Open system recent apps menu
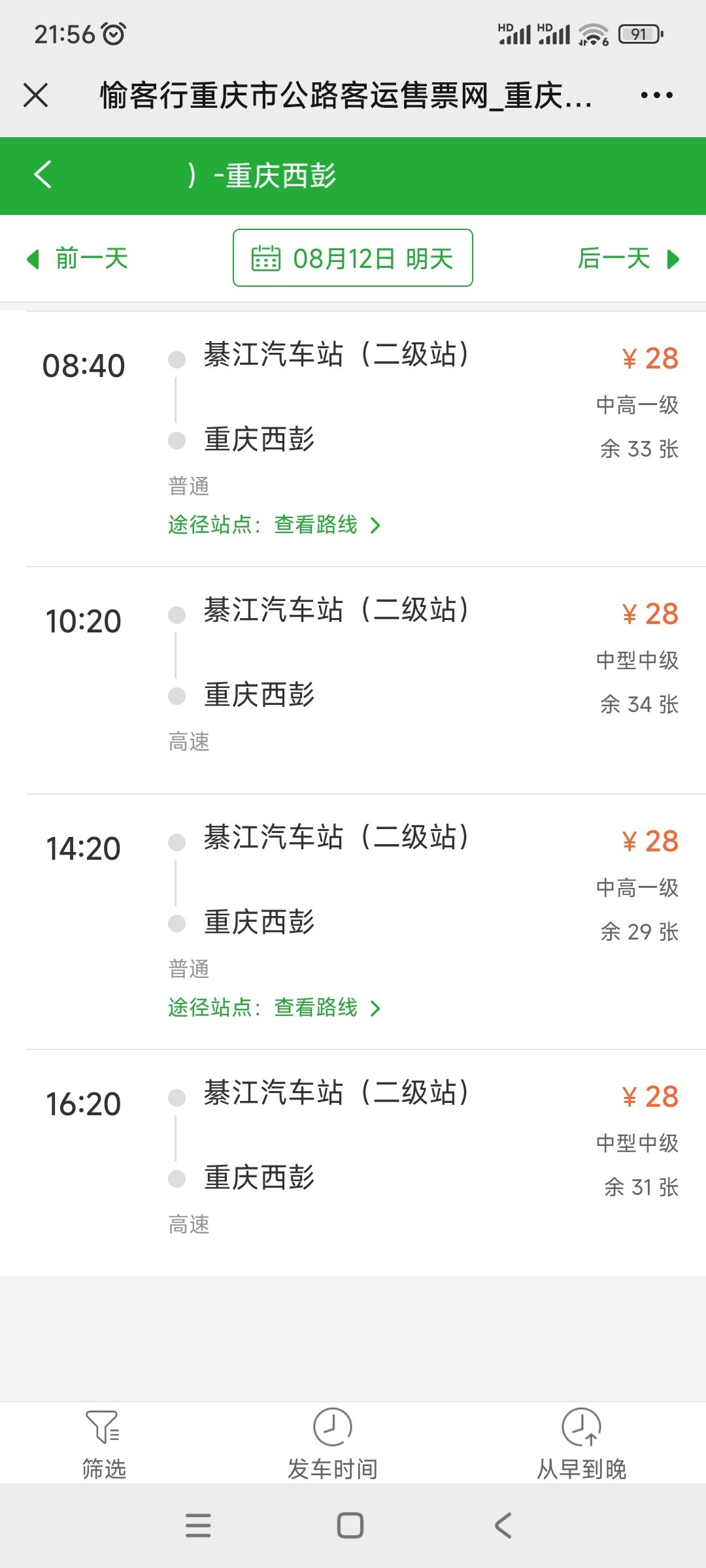This screenshot has height=1568, width=706. coord(198,1526)
